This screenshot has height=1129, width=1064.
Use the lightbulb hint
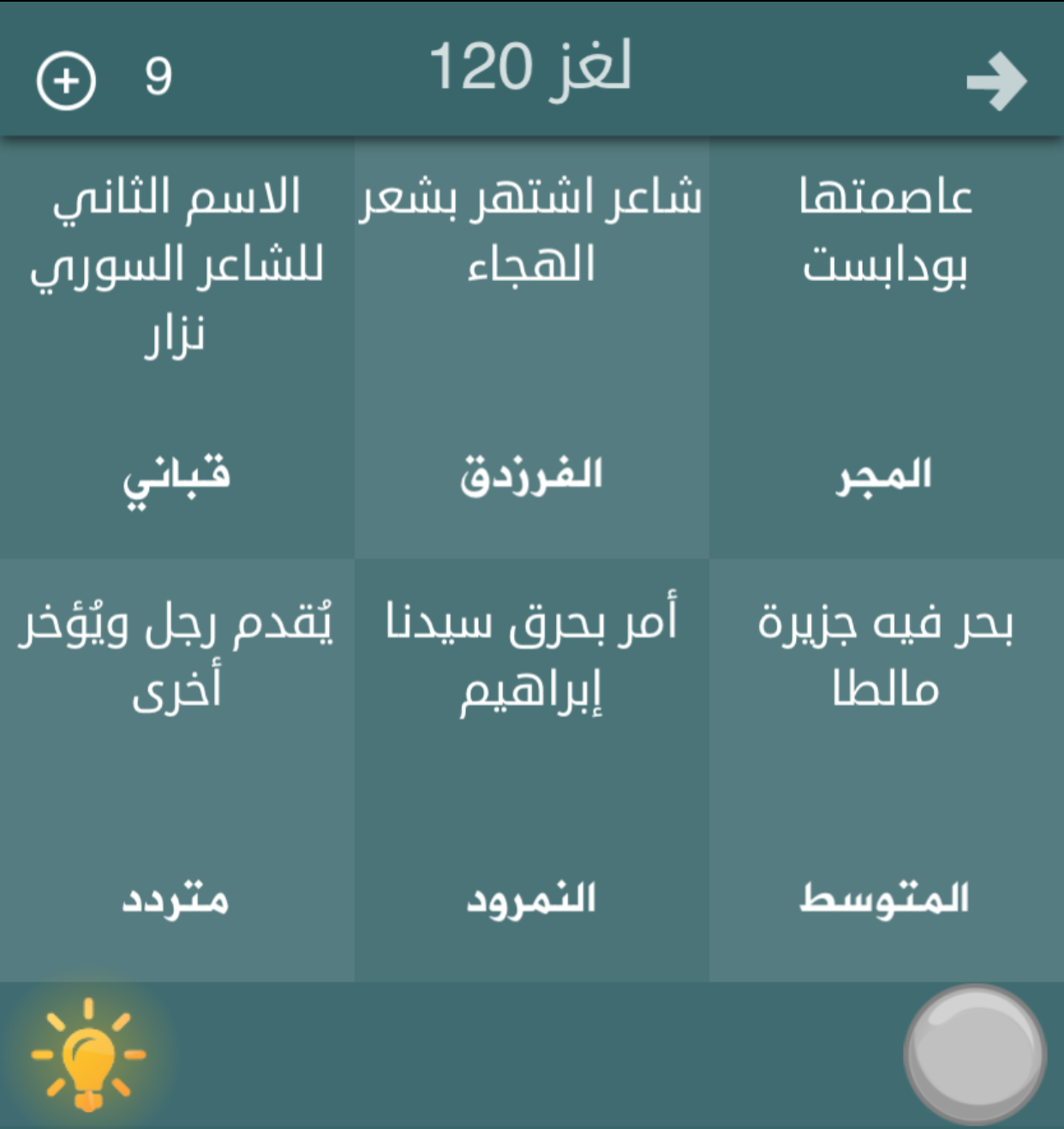click(88, 1054)
